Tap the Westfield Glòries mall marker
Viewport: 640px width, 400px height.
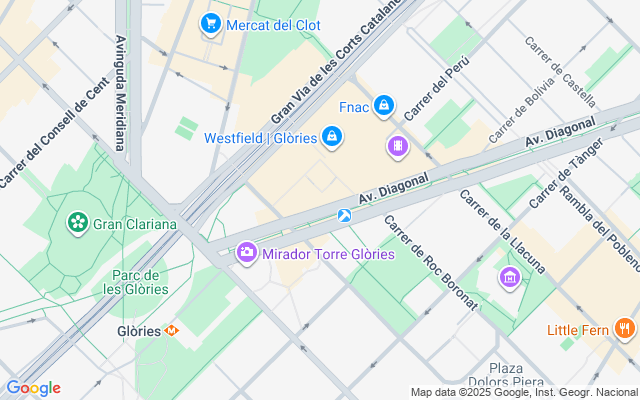click(x=332, y=137)
